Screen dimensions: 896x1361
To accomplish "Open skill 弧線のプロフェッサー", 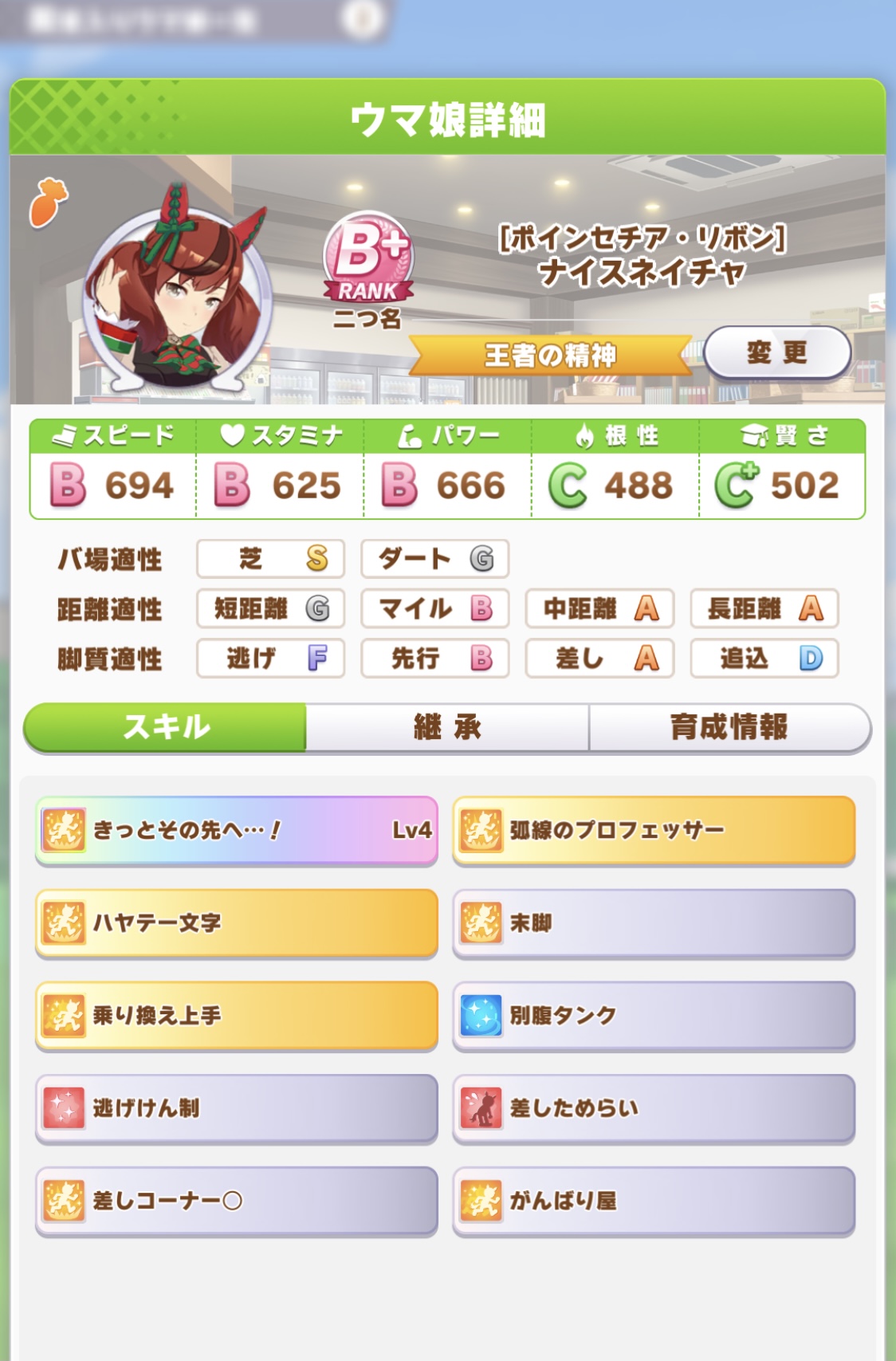I will [654, 831].
